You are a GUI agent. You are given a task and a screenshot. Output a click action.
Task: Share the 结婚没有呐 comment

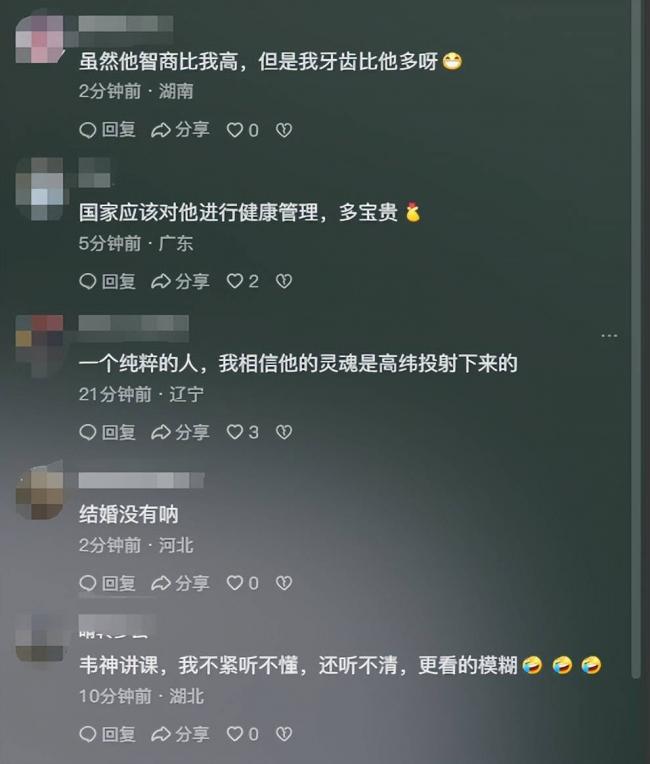tap(180, 583)
